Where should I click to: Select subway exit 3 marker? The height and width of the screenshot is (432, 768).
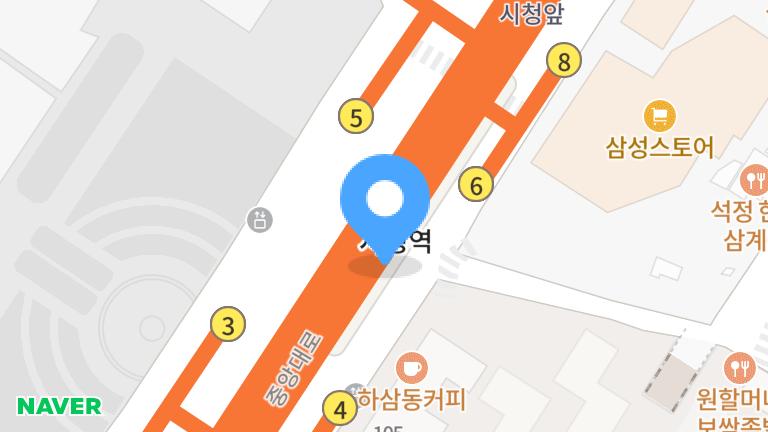228,325
